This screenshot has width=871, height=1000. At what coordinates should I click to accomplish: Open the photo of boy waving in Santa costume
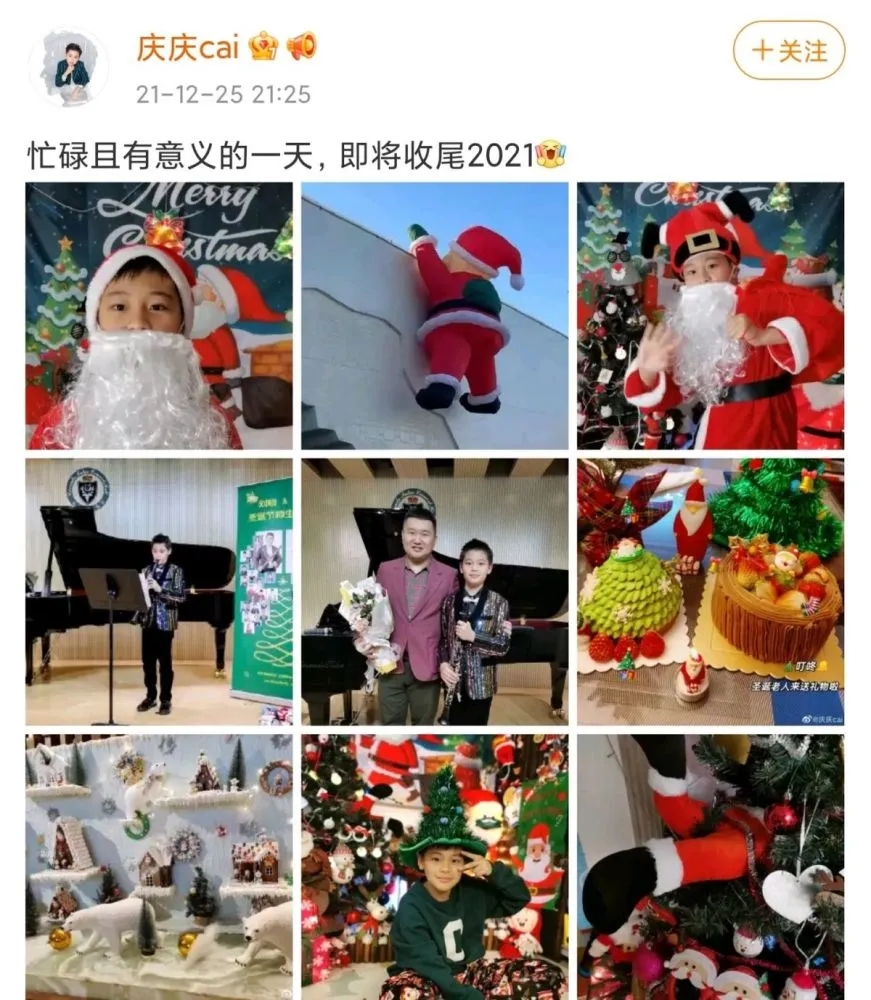click(710, 316)
